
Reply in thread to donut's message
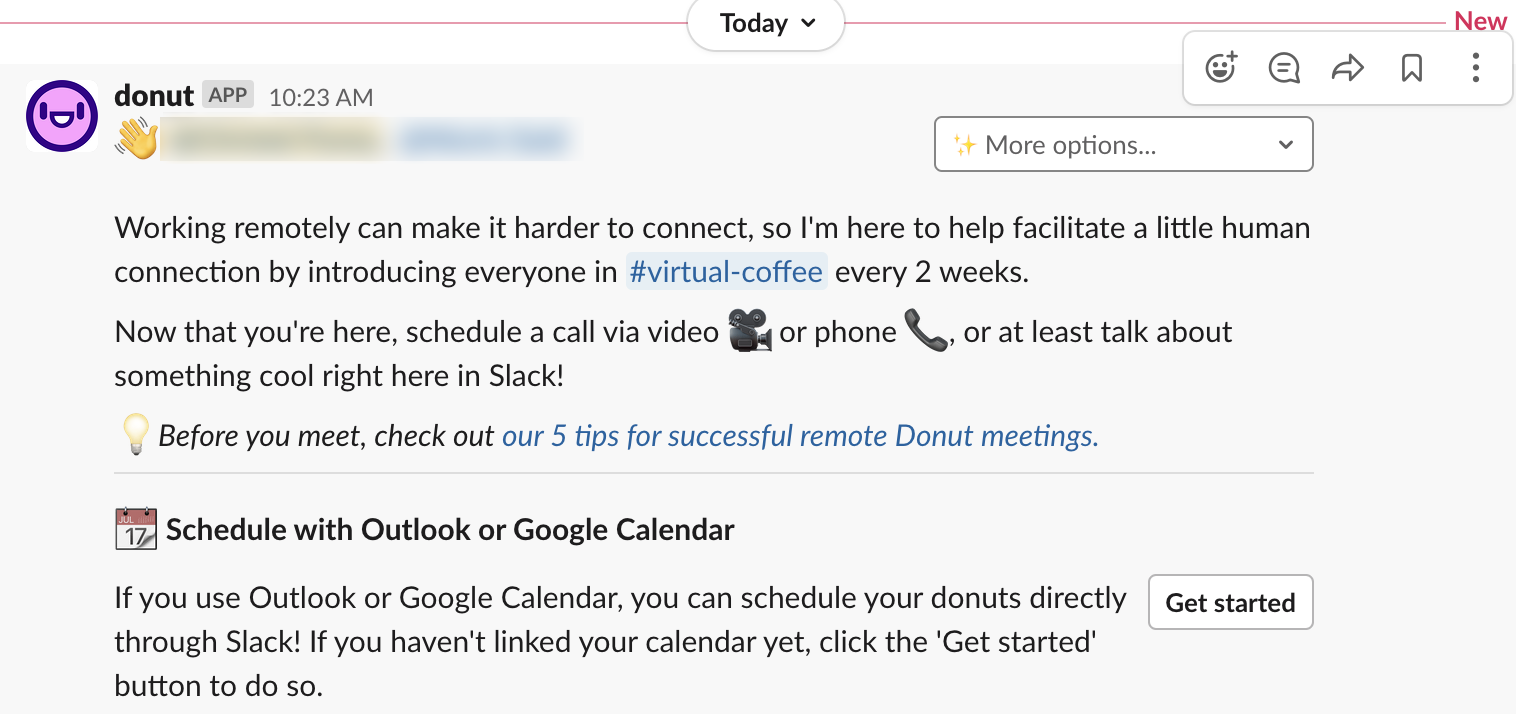[1284, 68]
